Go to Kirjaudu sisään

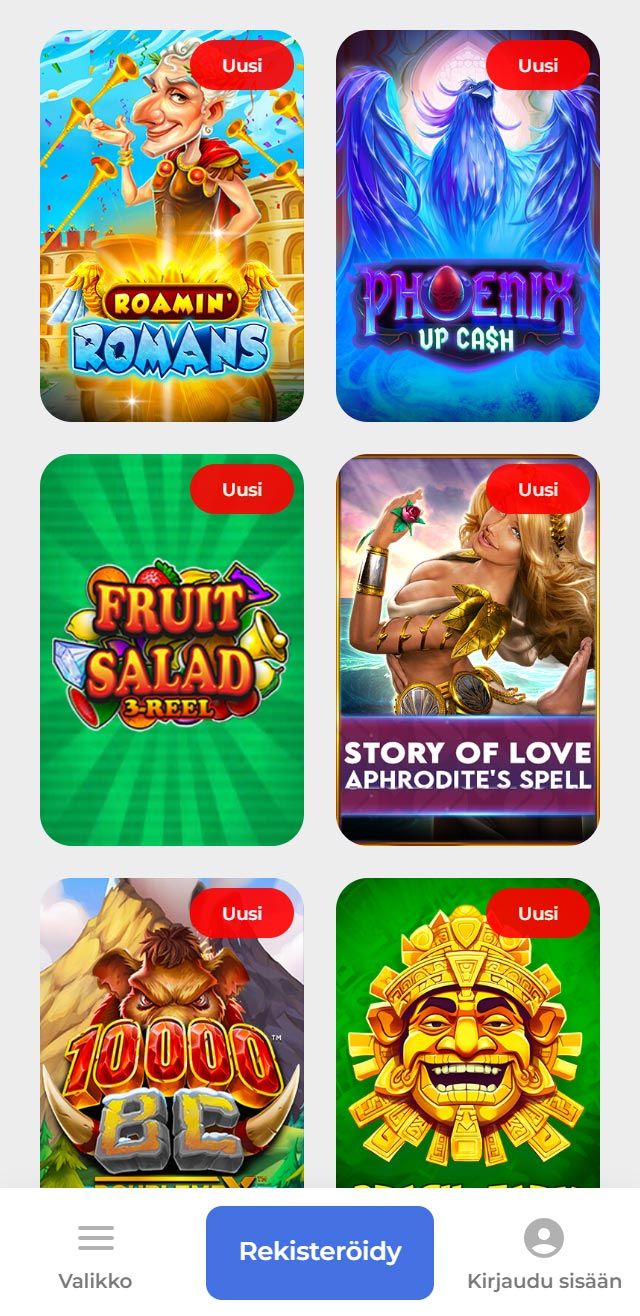click(x=544, y=1254)
